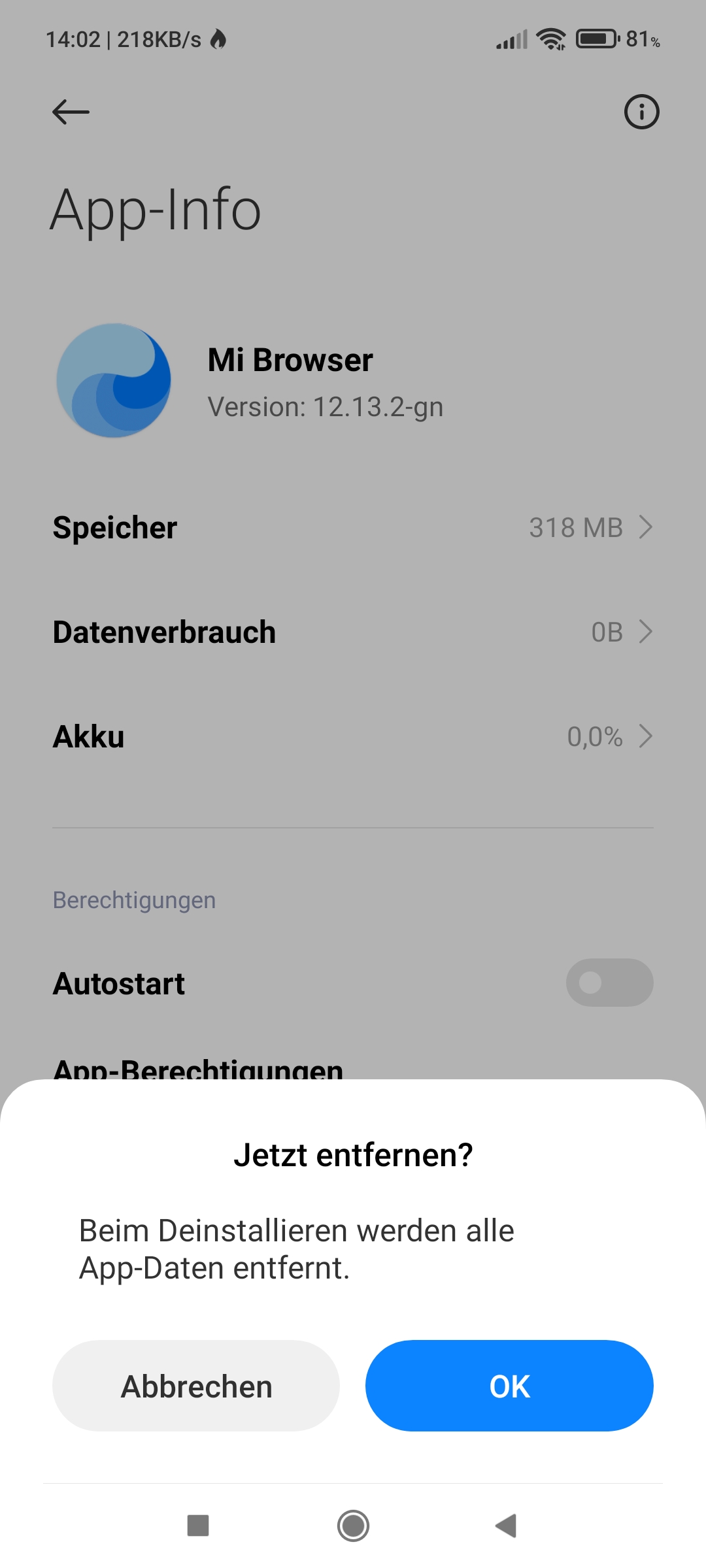The image size is (706, 1568).
Task: Confirm uninstall with OK
Action: (509, 1386)
